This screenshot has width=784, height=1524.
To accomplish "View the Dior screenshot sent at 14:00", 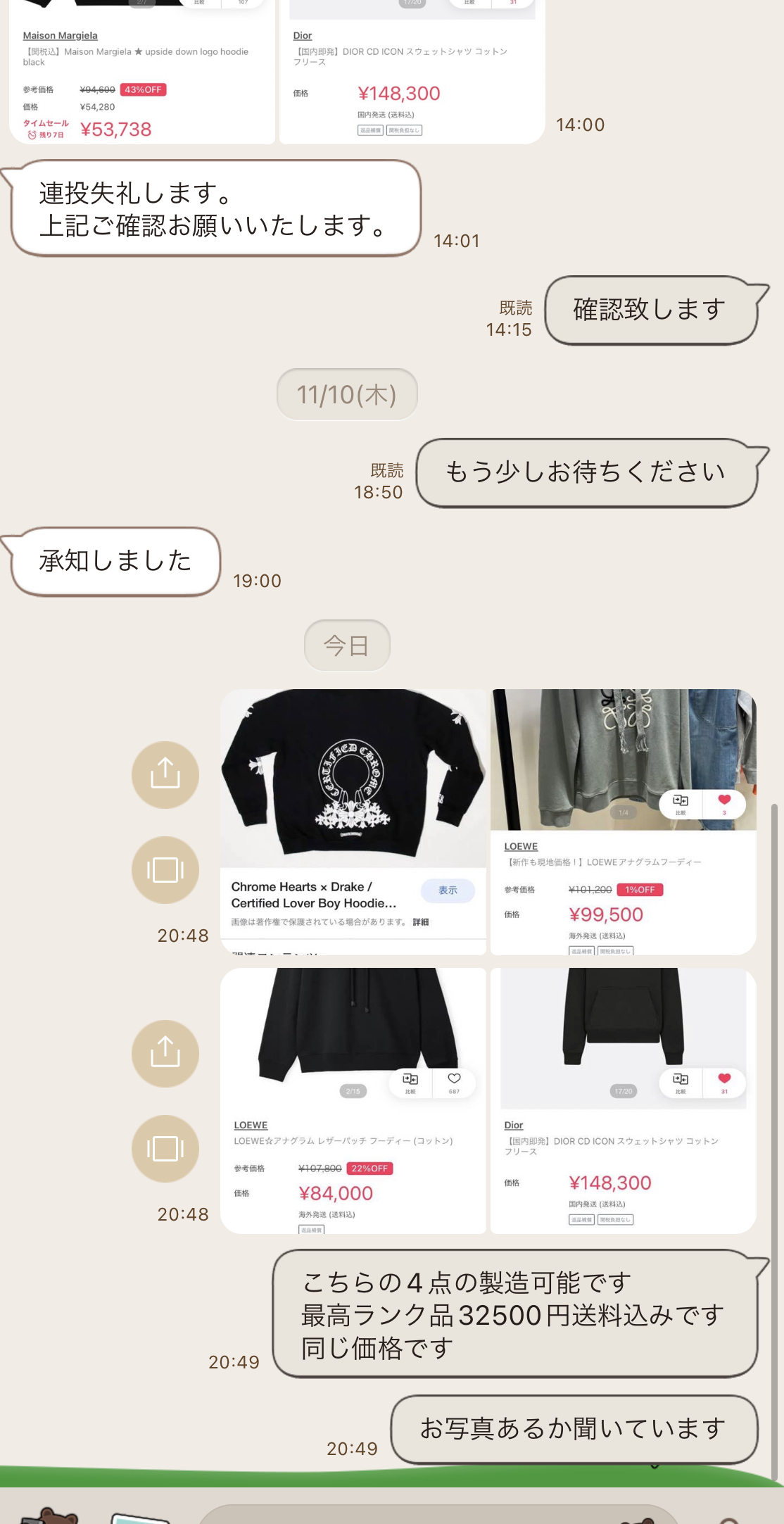I will pos(412,77).
